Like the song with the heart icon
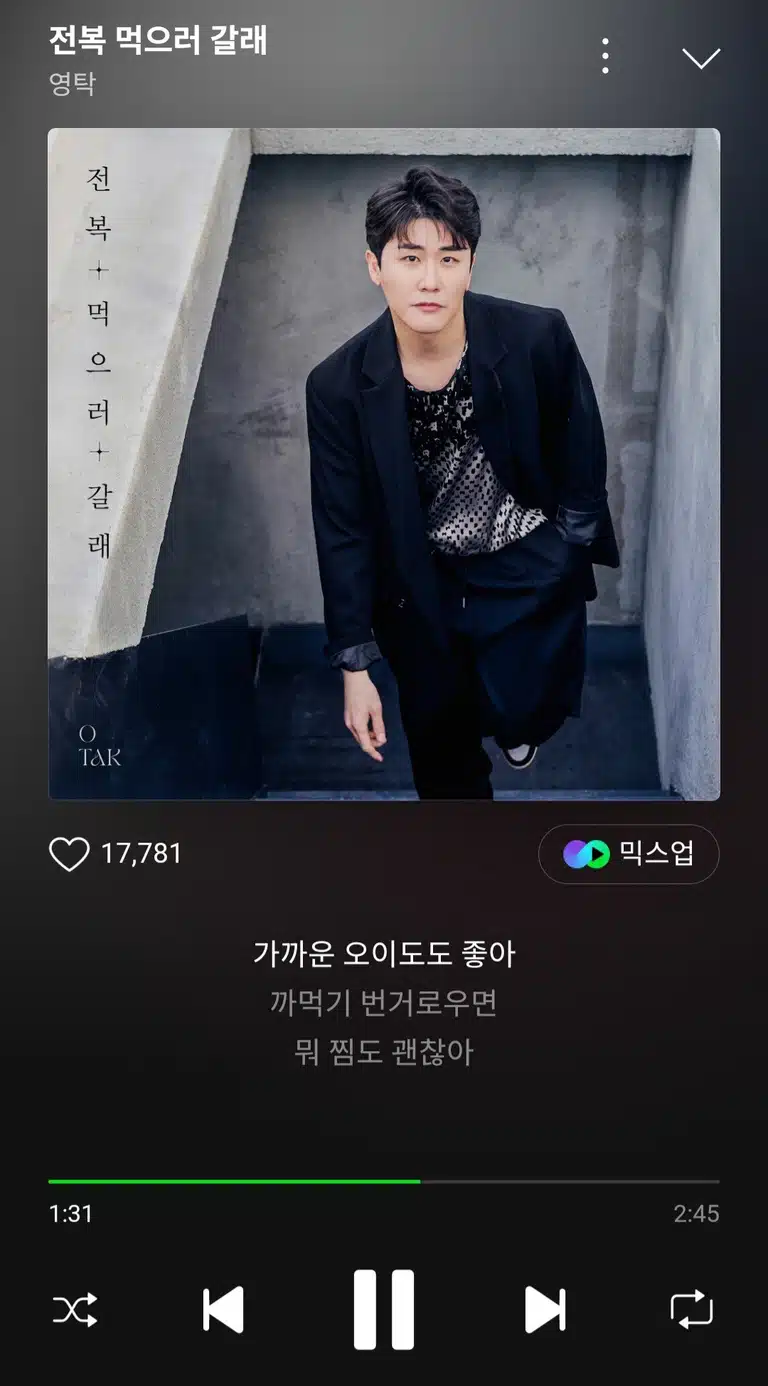The width and height of the screenshot is (768, 1386). (69, 854)
